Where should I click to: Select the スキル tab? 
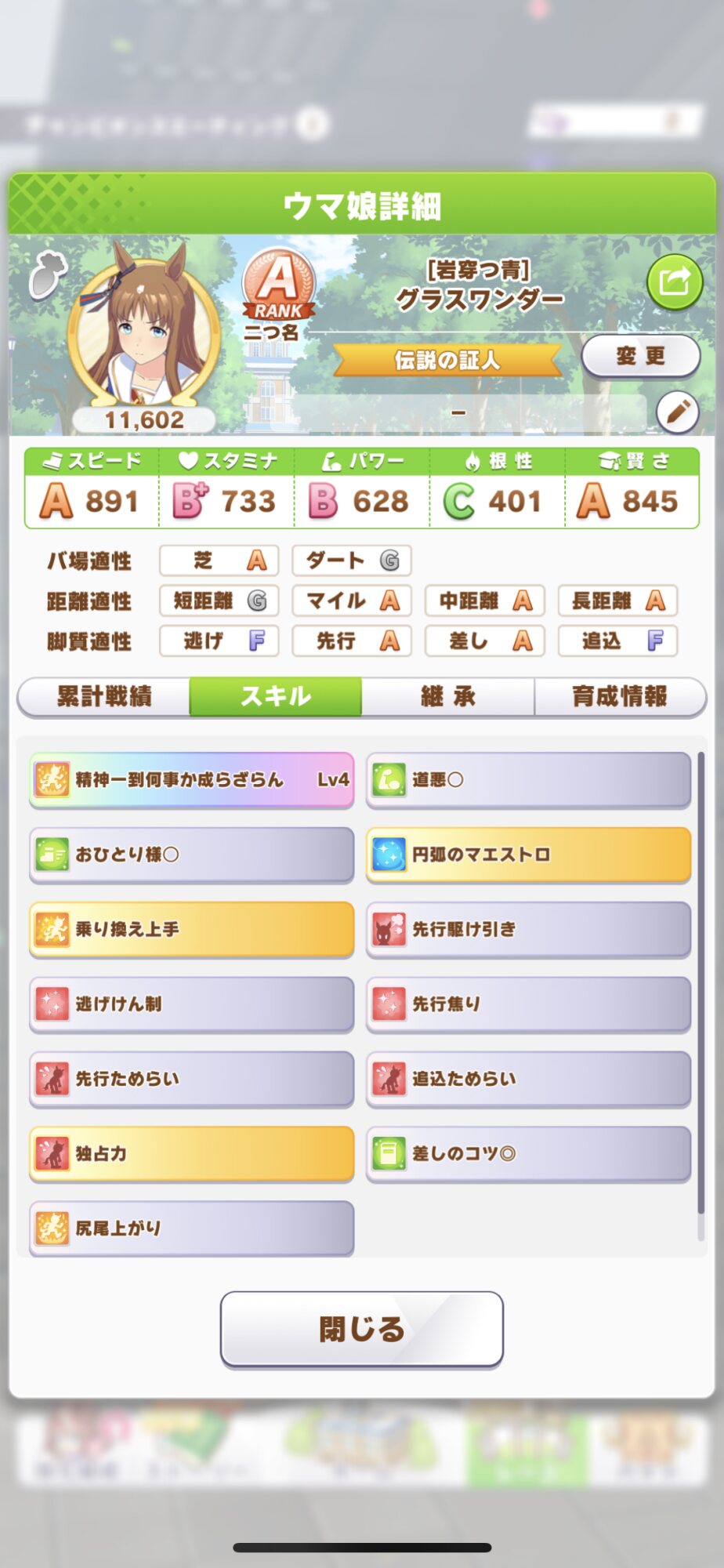pos(276,696)
